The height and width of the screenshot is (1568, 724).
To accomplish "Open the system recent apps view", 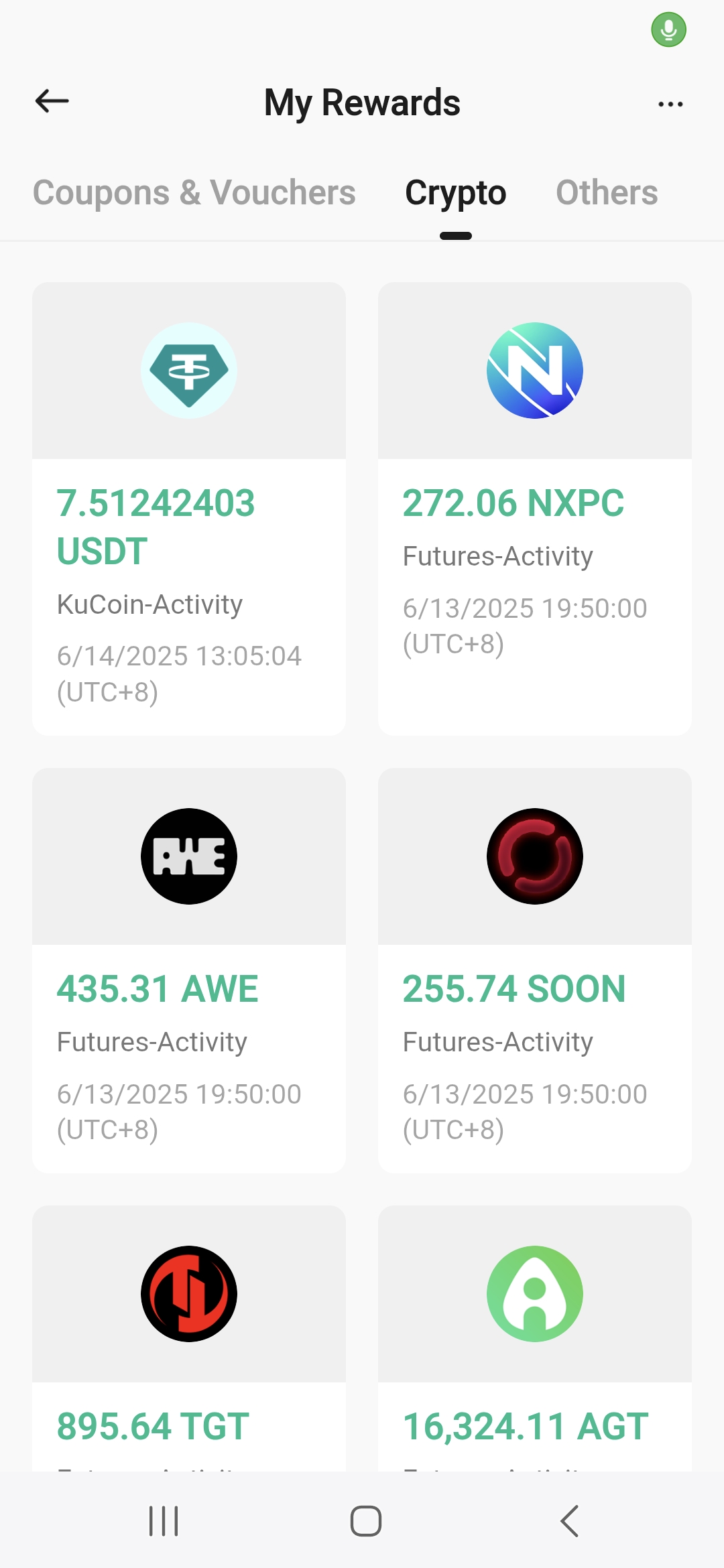I will pos(164,1521).
